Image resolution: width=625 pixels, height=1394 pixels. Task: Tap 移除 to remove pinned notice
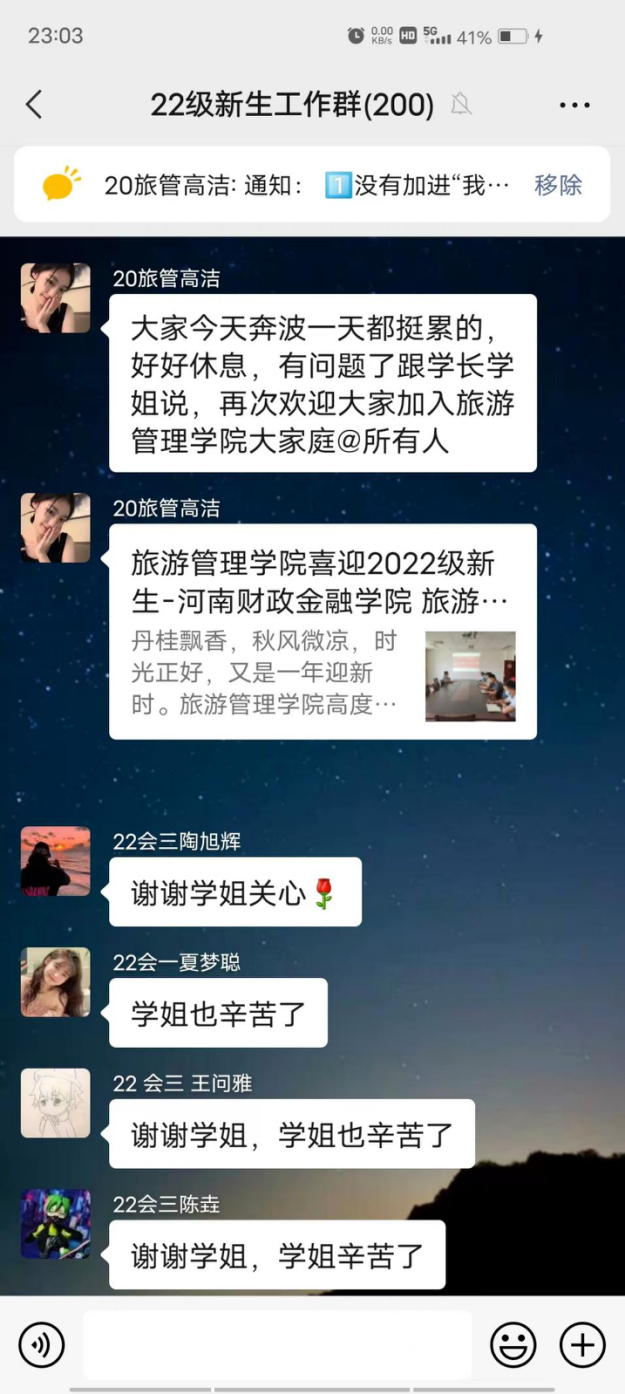(x=558, y=185)
